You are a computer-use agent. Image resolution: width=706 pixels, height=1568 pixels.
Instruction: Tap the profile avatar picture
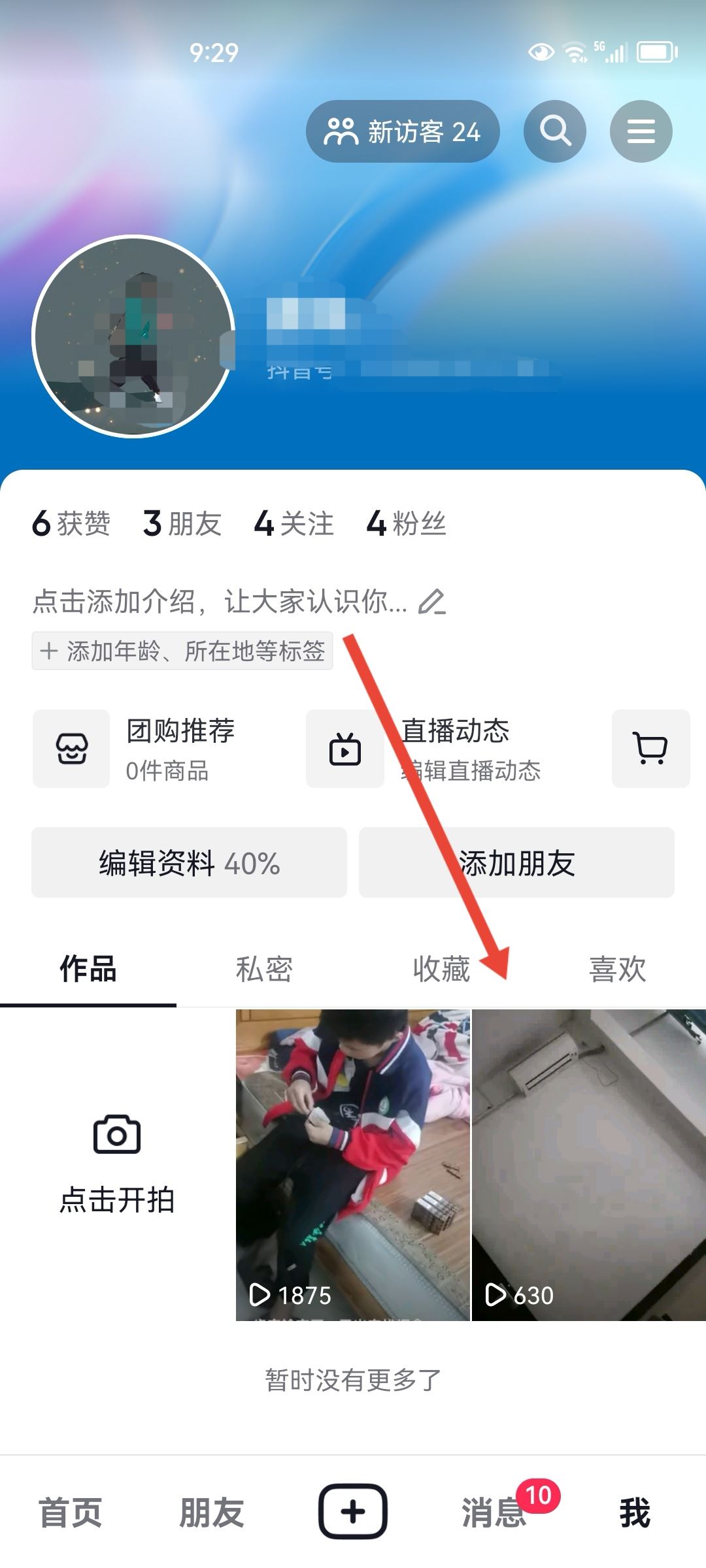pyautogui.click(x=133, y=336)
